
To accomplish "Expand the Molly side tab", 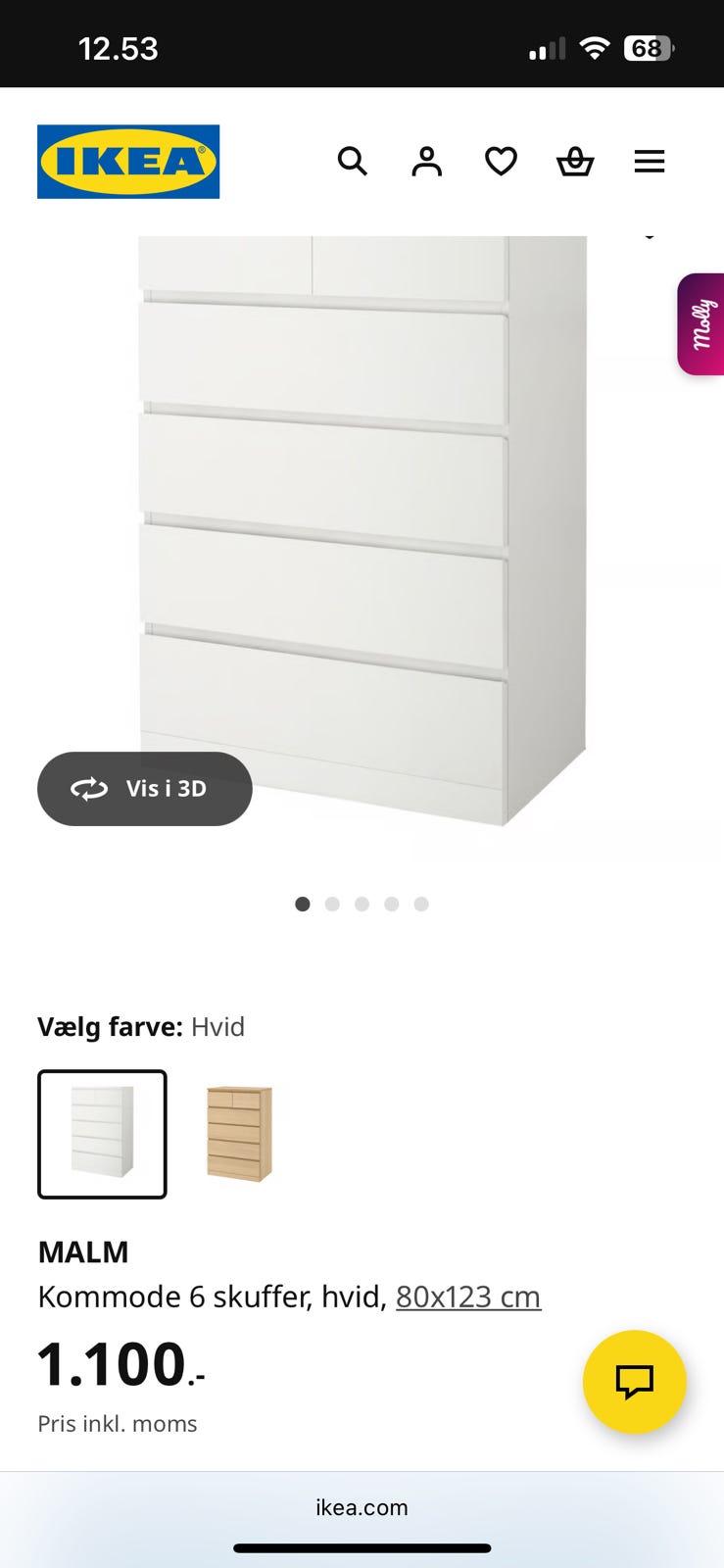I will 700,324.
